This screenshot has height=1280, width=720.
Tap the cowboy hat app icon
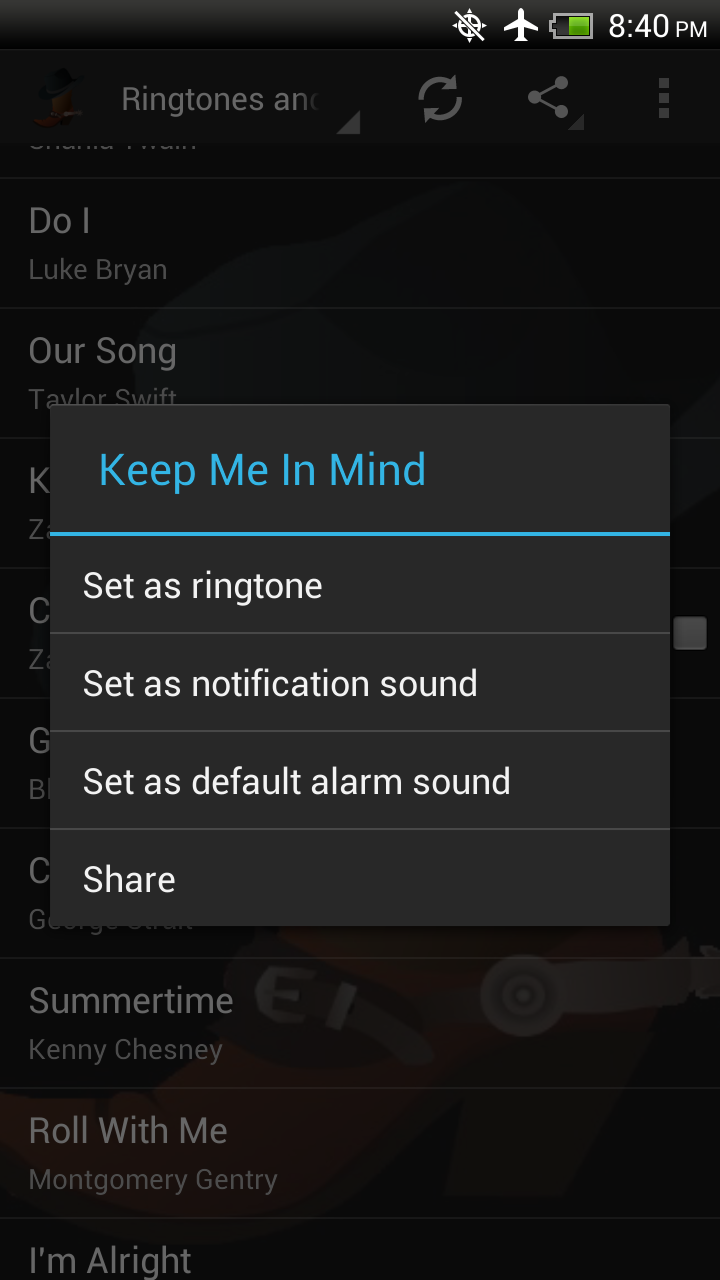(x=60, y=98)
